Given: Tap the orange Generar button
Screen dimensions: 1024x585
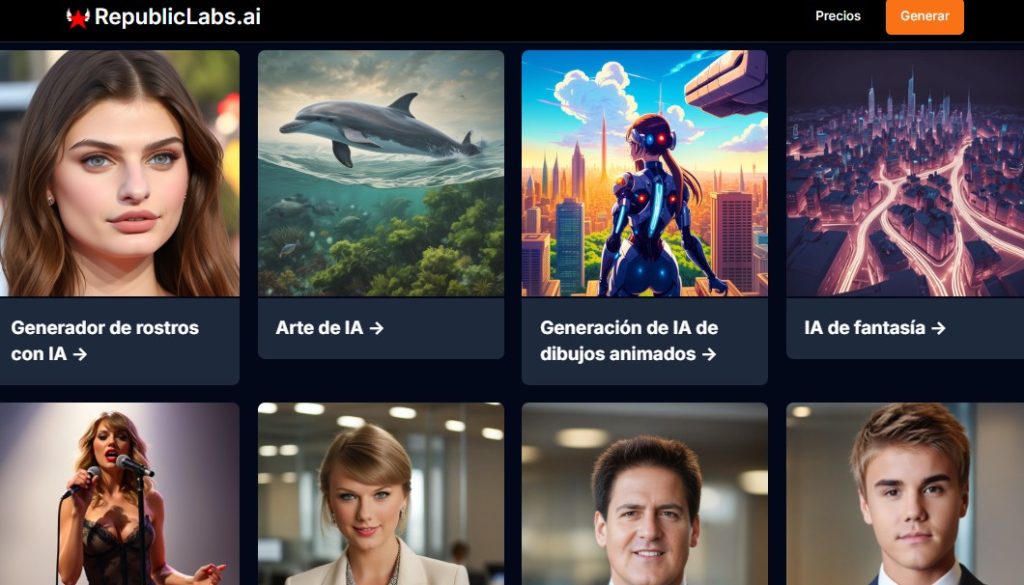Looking at the screenshot, I should [924, 17].
